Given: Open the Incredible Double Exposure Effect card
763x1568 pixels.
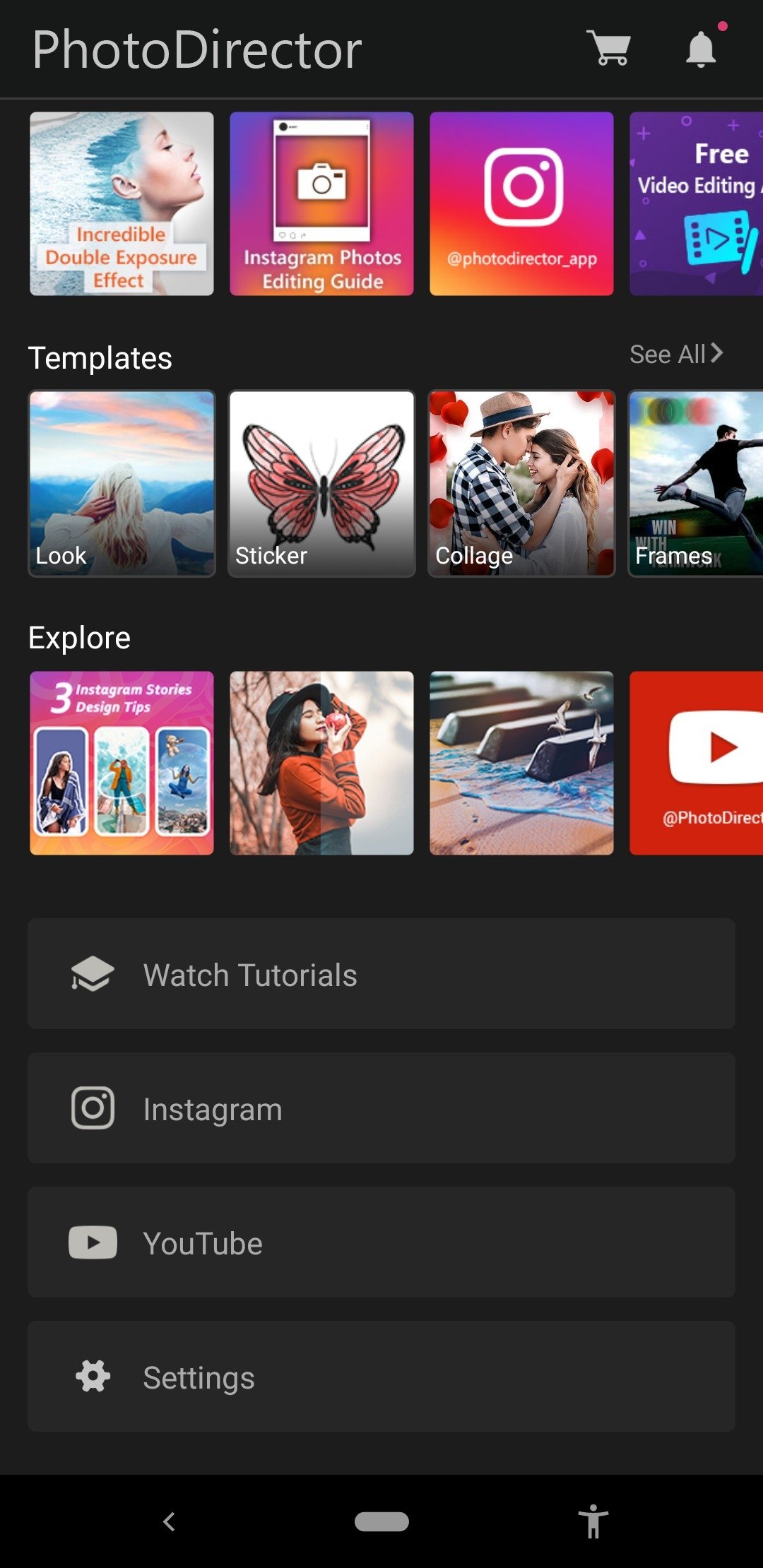Looking at the screenshot, I should (122, 203).
